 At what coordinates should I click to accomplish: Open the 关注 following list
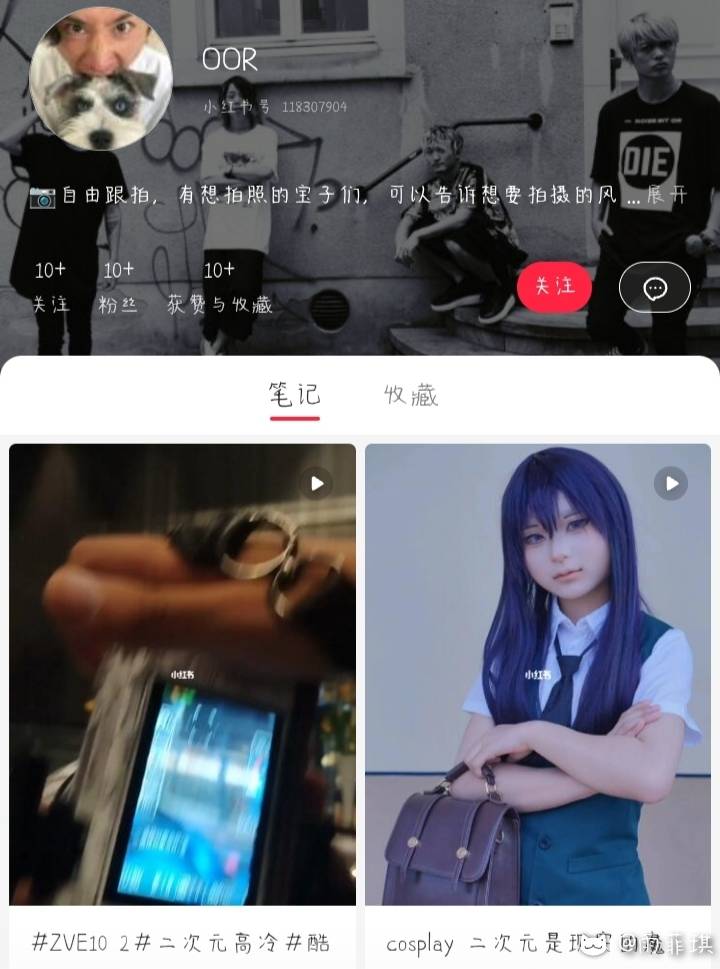pyautogui.click(x=51, y=287)
